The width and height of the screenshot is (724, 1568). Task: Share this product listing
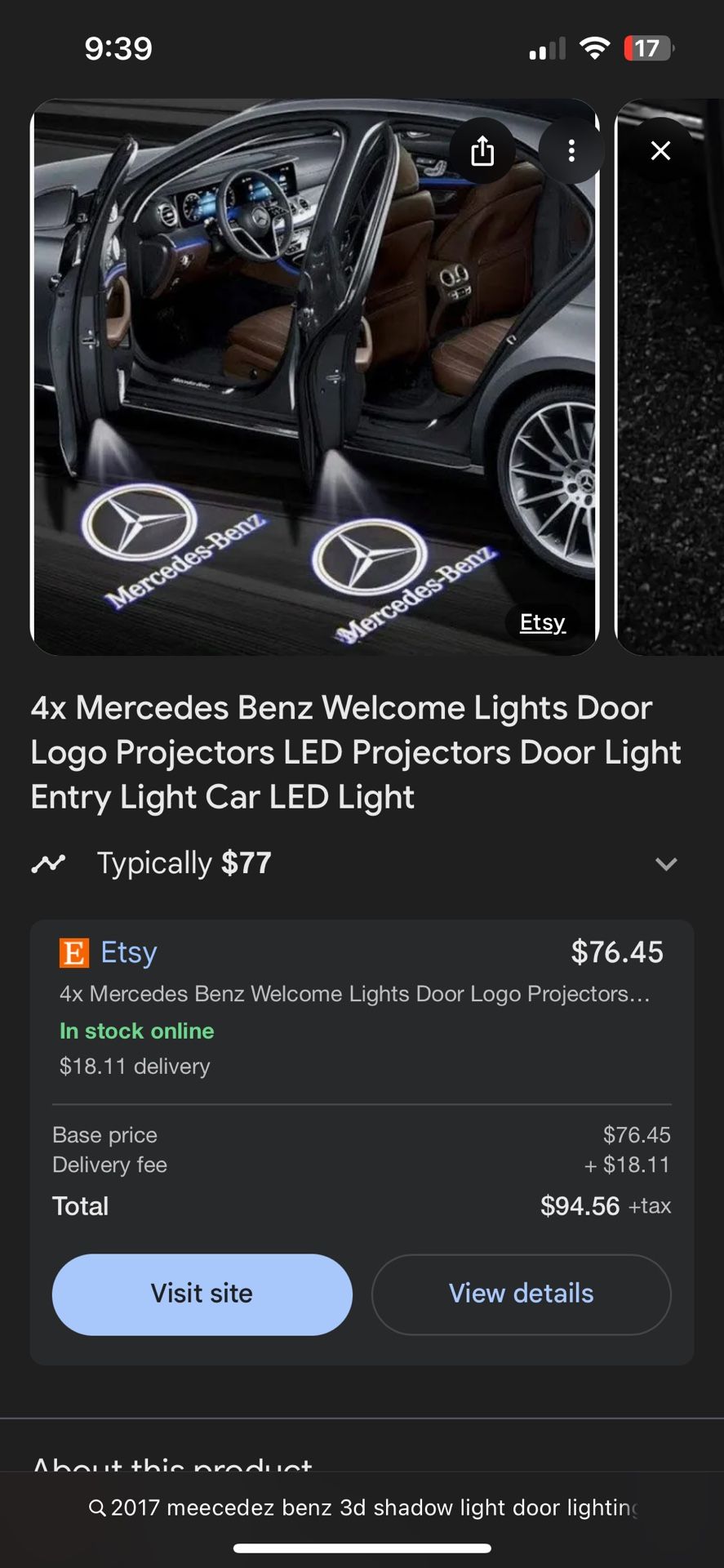coord(482,151)
